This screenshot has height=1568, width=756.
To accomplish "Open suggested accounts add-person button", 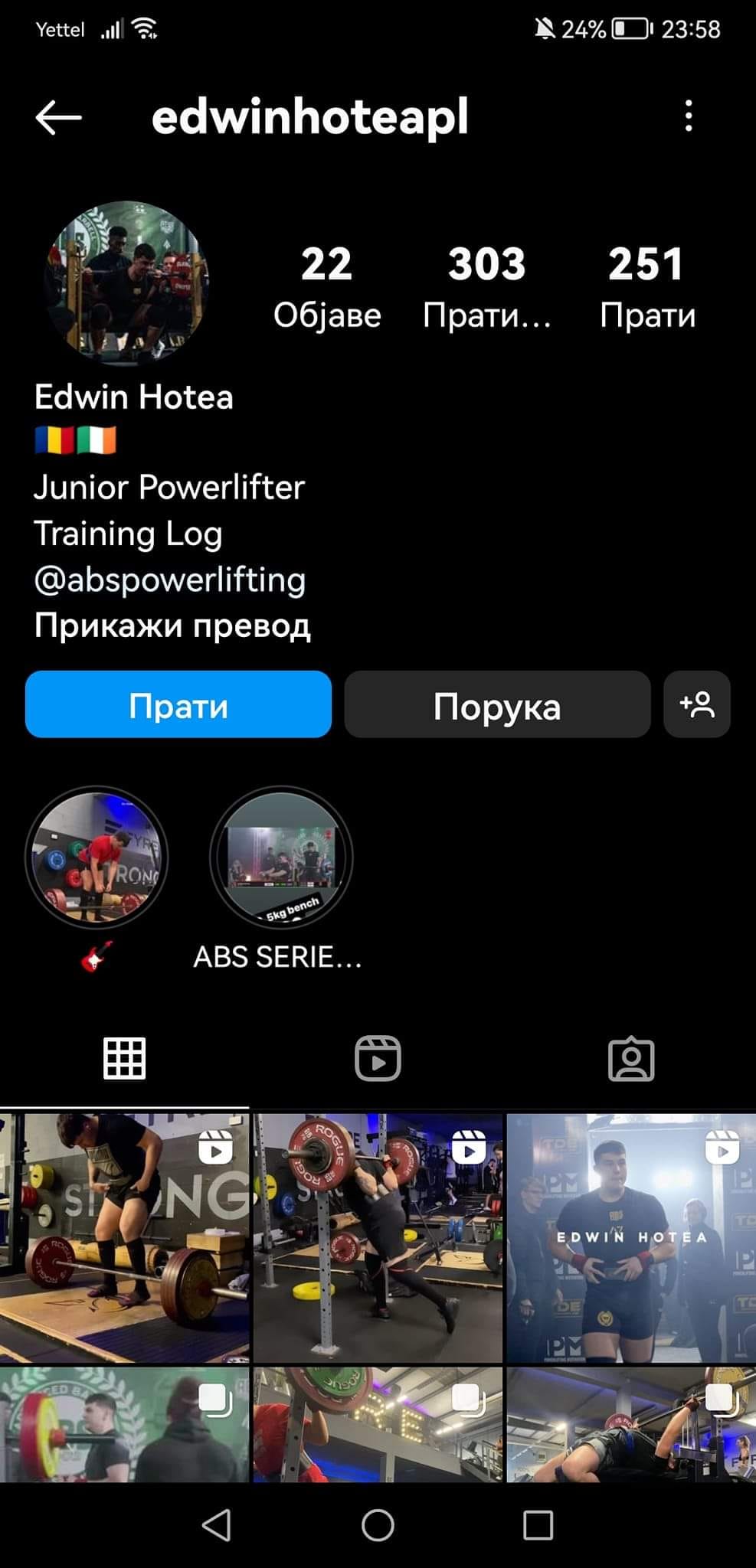I will pyautogui.click(x=697, y=704).
